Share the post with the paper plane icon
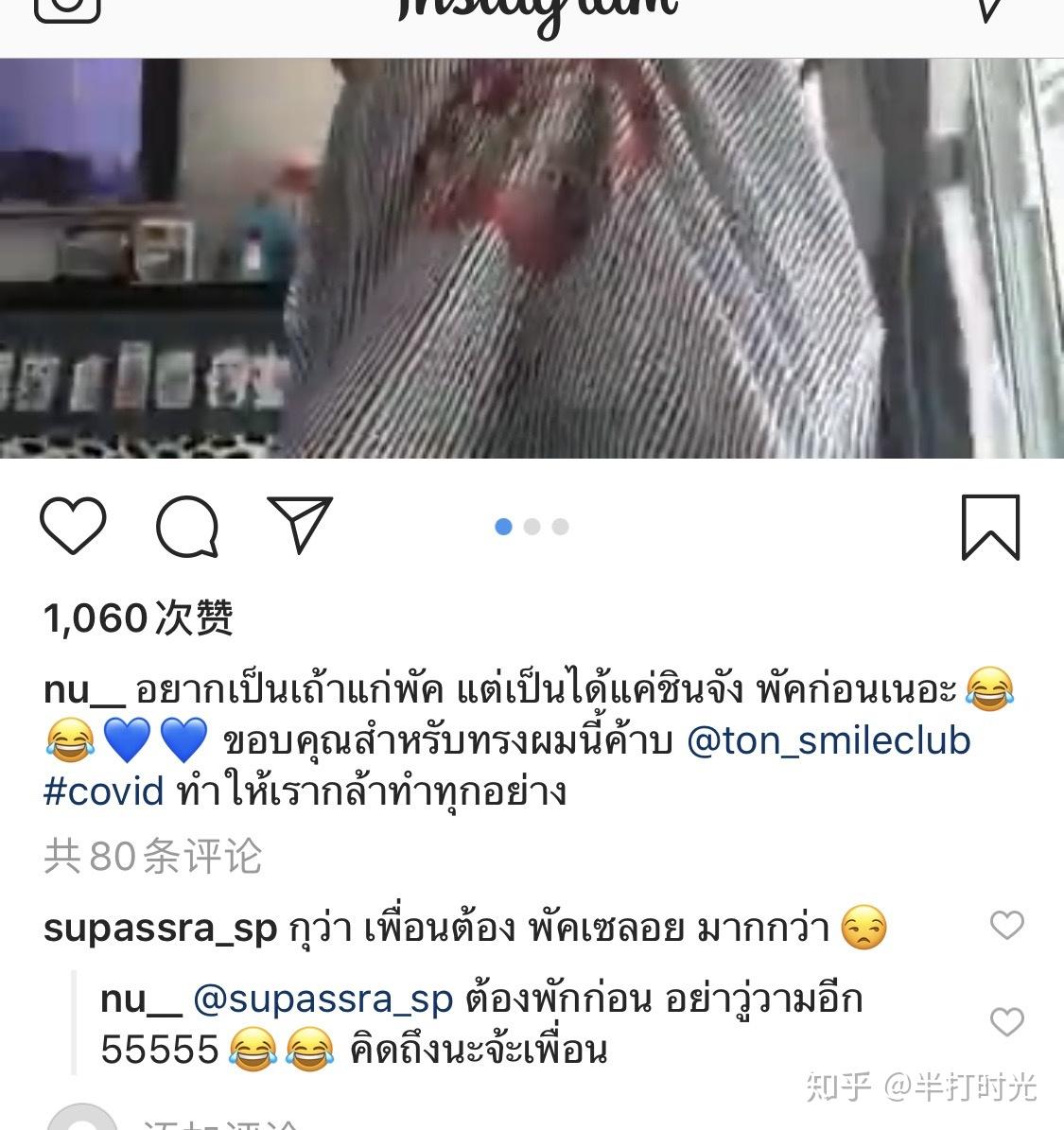This screenshot has width=1064, height=1130. [x=301, y=524]
